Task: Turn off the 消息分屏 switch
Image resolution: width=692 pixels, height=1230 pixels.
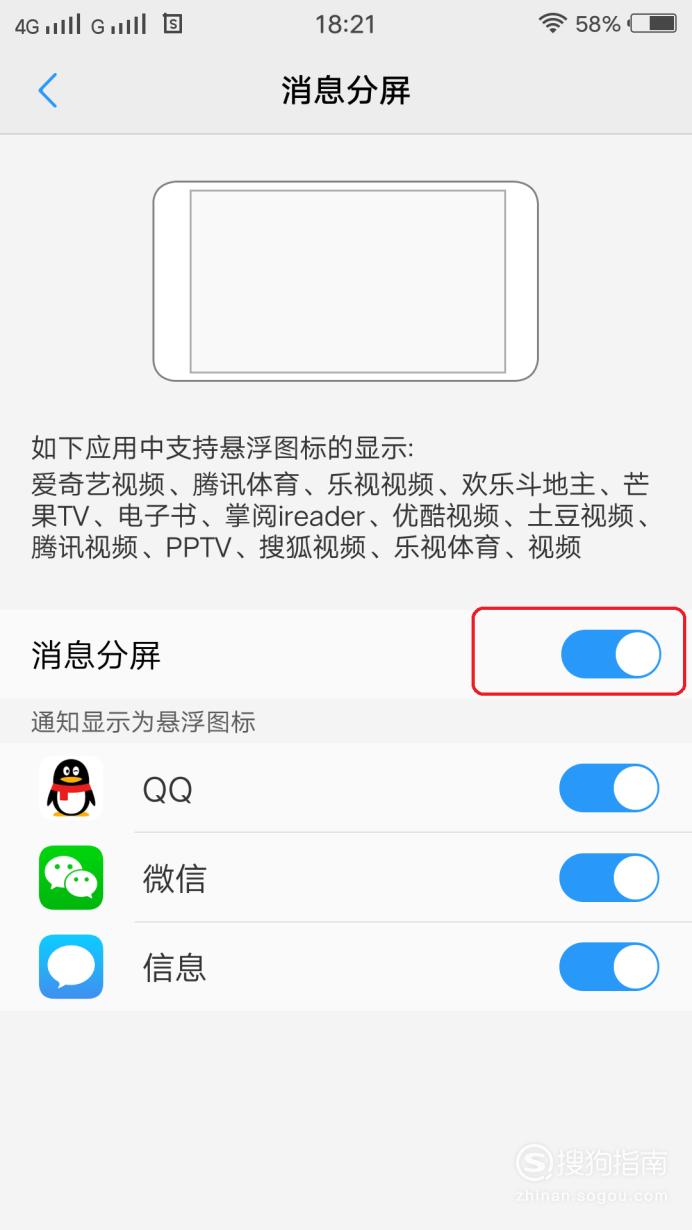Action: tap(610, 654)
